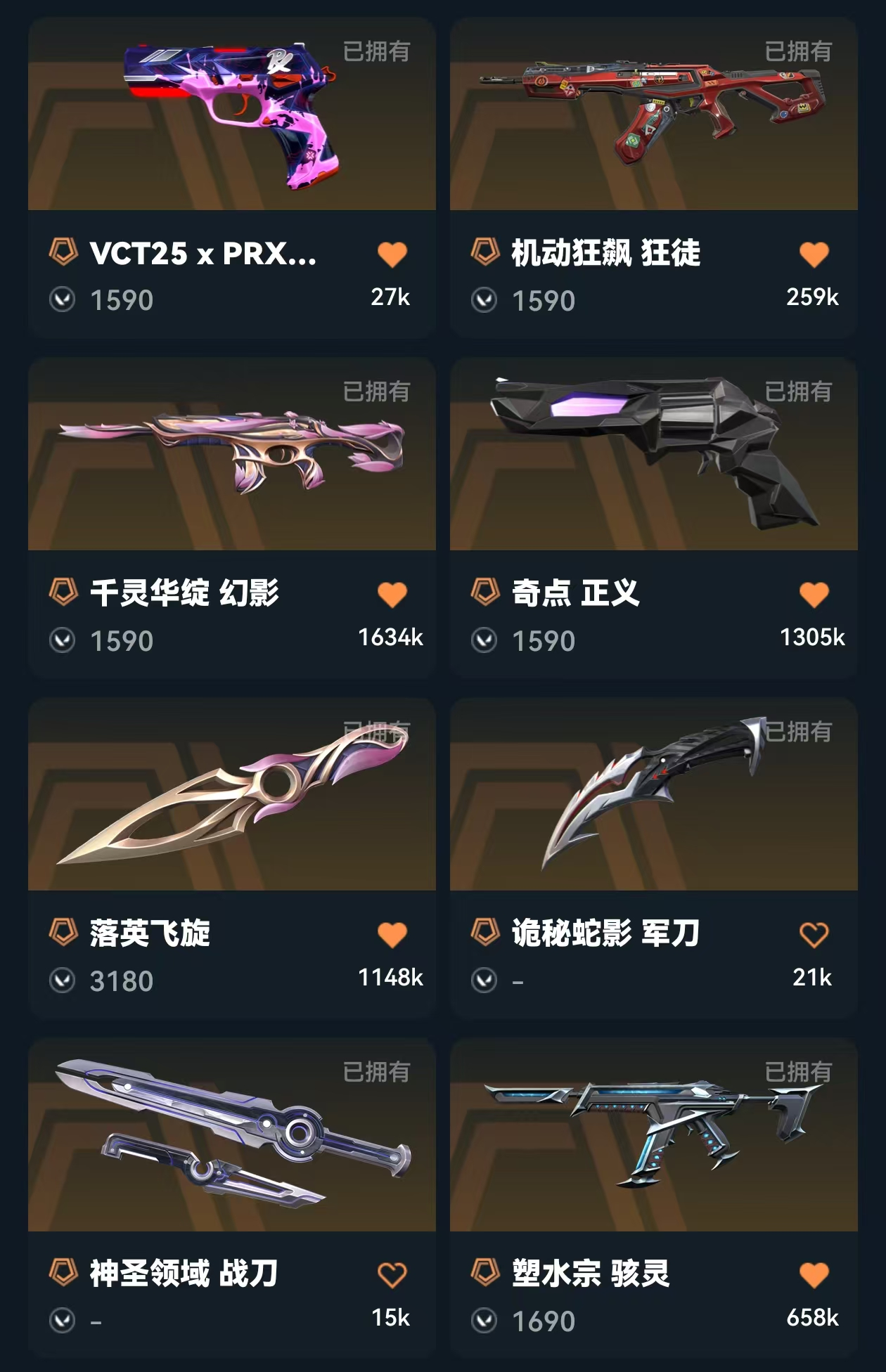Like the 诡秘蛇影 军刀 skin
886x1372 pixels.
(x=814, y=935)
